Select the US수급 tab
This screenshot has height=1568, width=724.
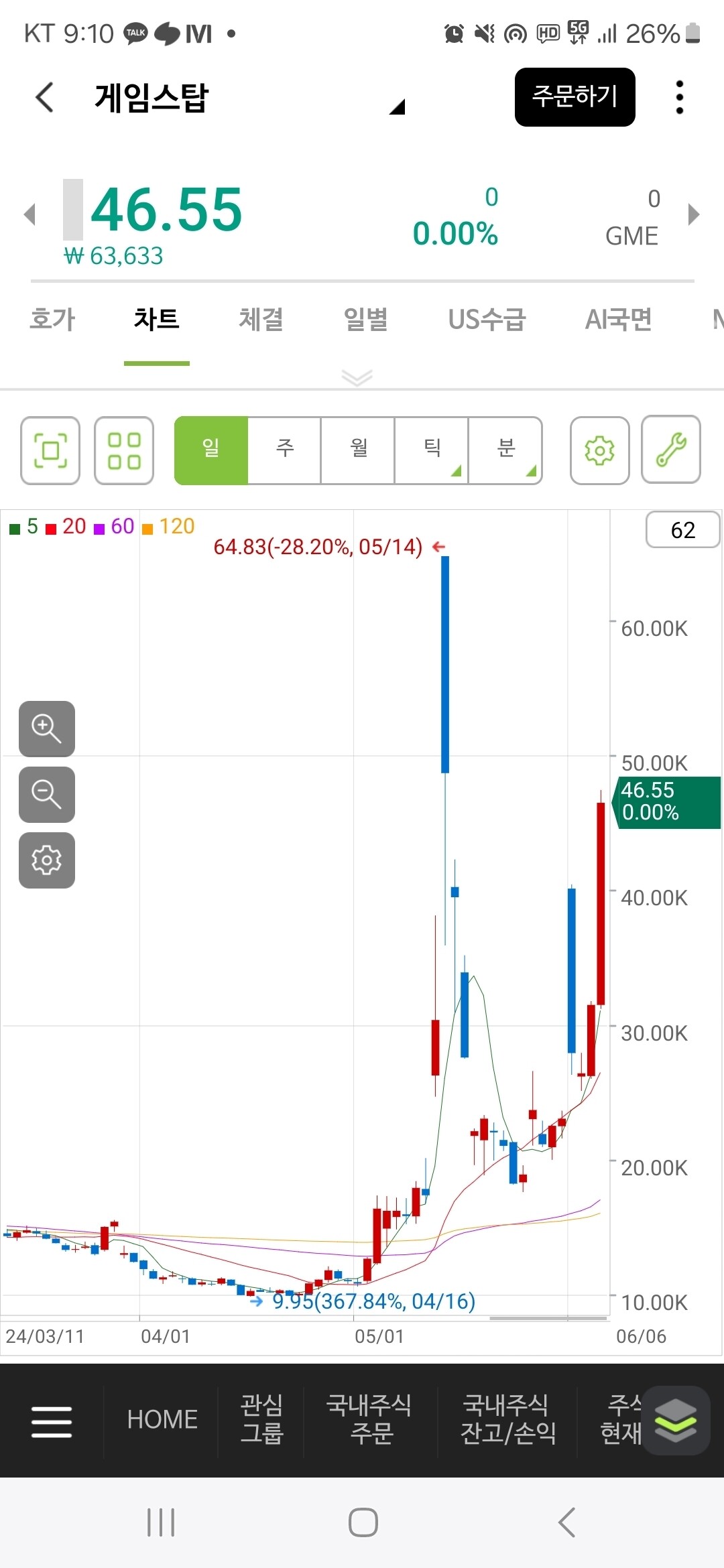click(x=487, y=319)
